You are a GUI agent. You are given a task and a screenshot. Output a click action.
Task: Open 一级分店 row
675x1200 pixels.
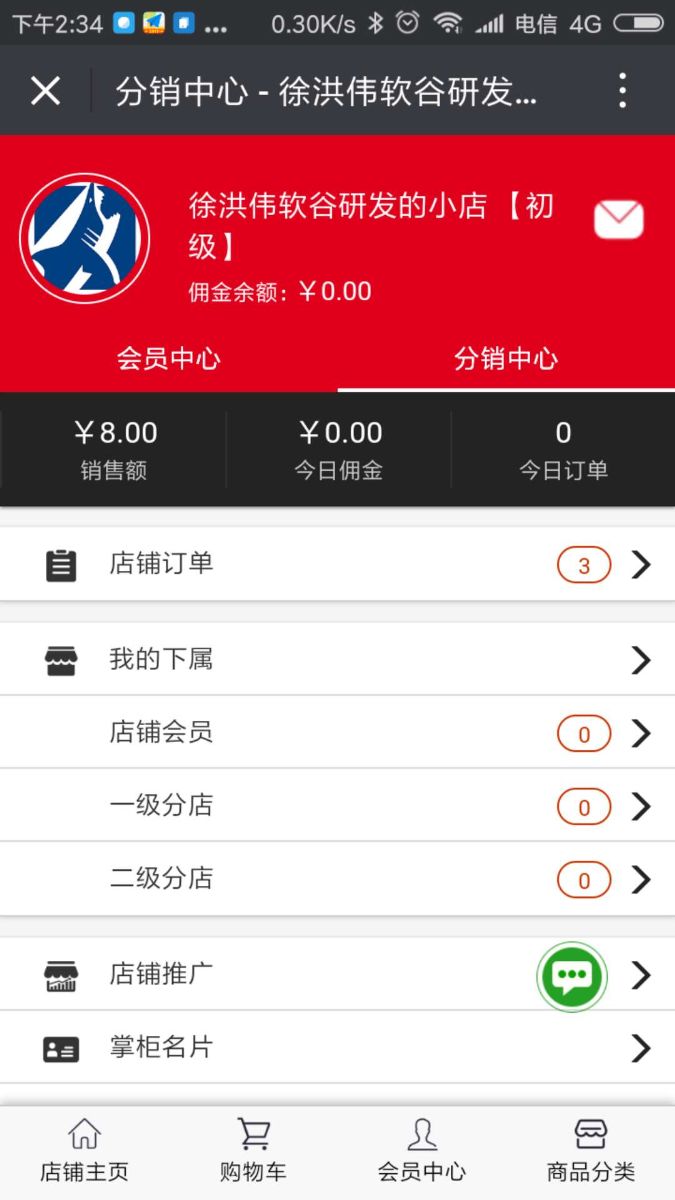(x=337, y=806)
